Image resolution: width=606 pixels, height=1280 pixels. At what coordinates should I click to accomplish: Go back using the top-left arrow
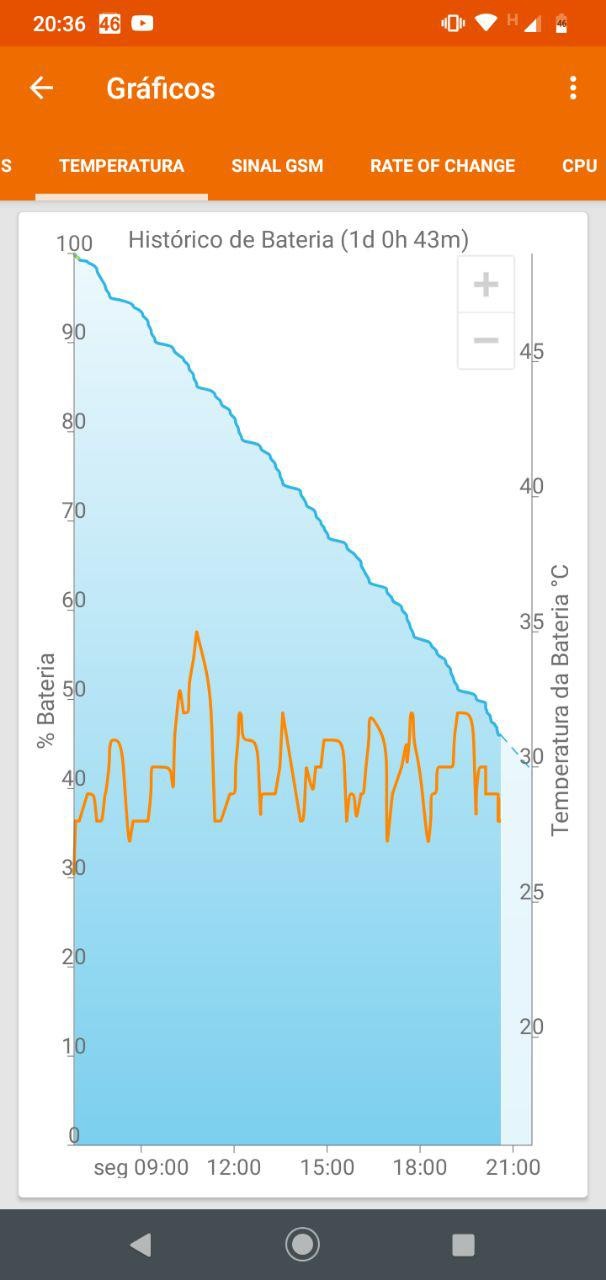tap(41, 88)
